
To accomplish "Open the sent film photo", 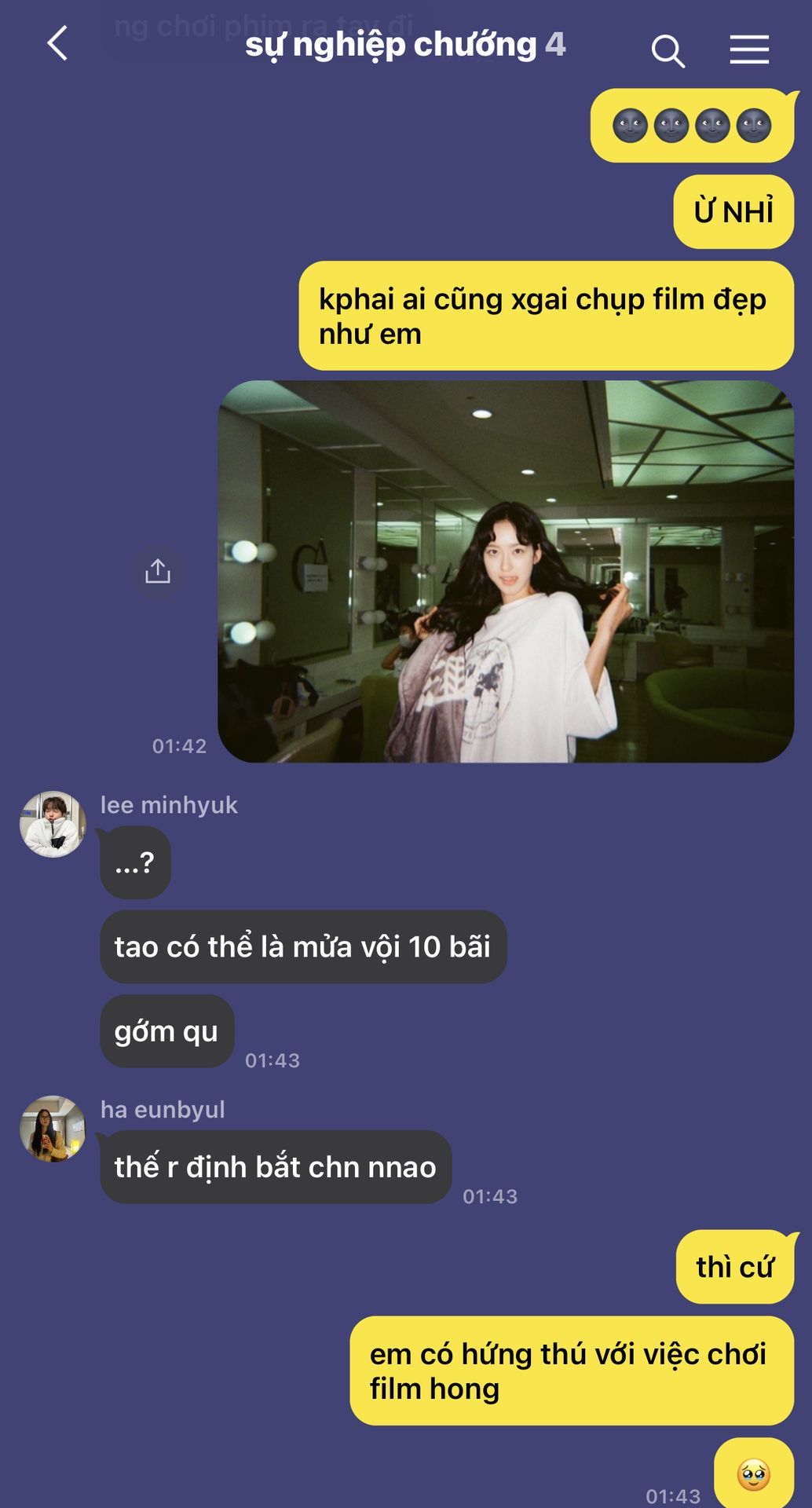I will point(505,571).
